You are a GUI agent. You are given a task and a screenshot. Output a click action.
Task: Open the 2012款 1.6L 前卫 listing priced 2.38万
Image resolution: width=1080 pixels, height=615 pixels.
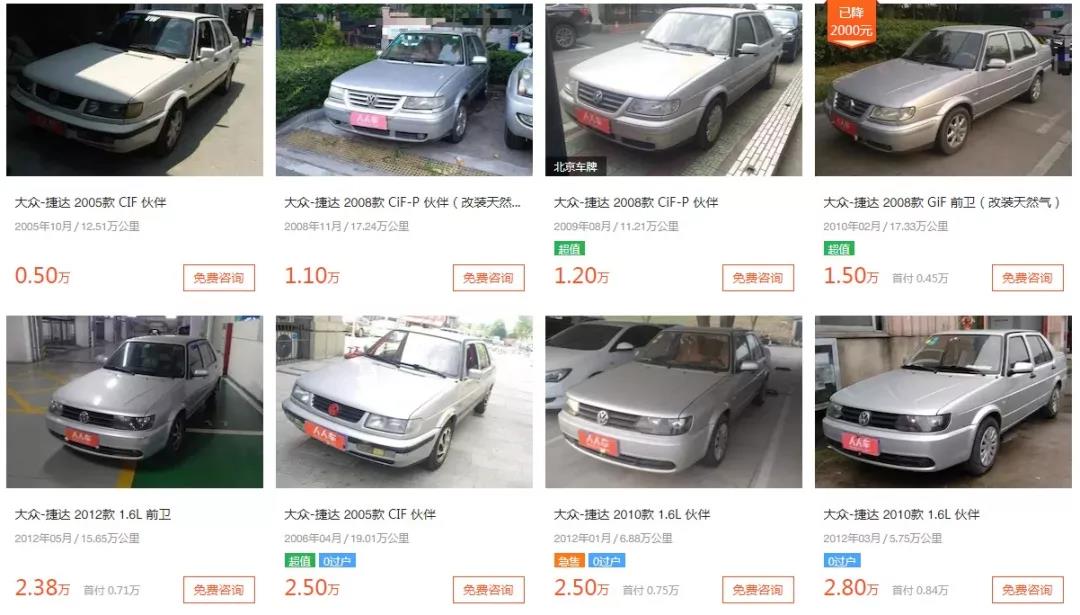pyautogui.click(x=134, y=402)
